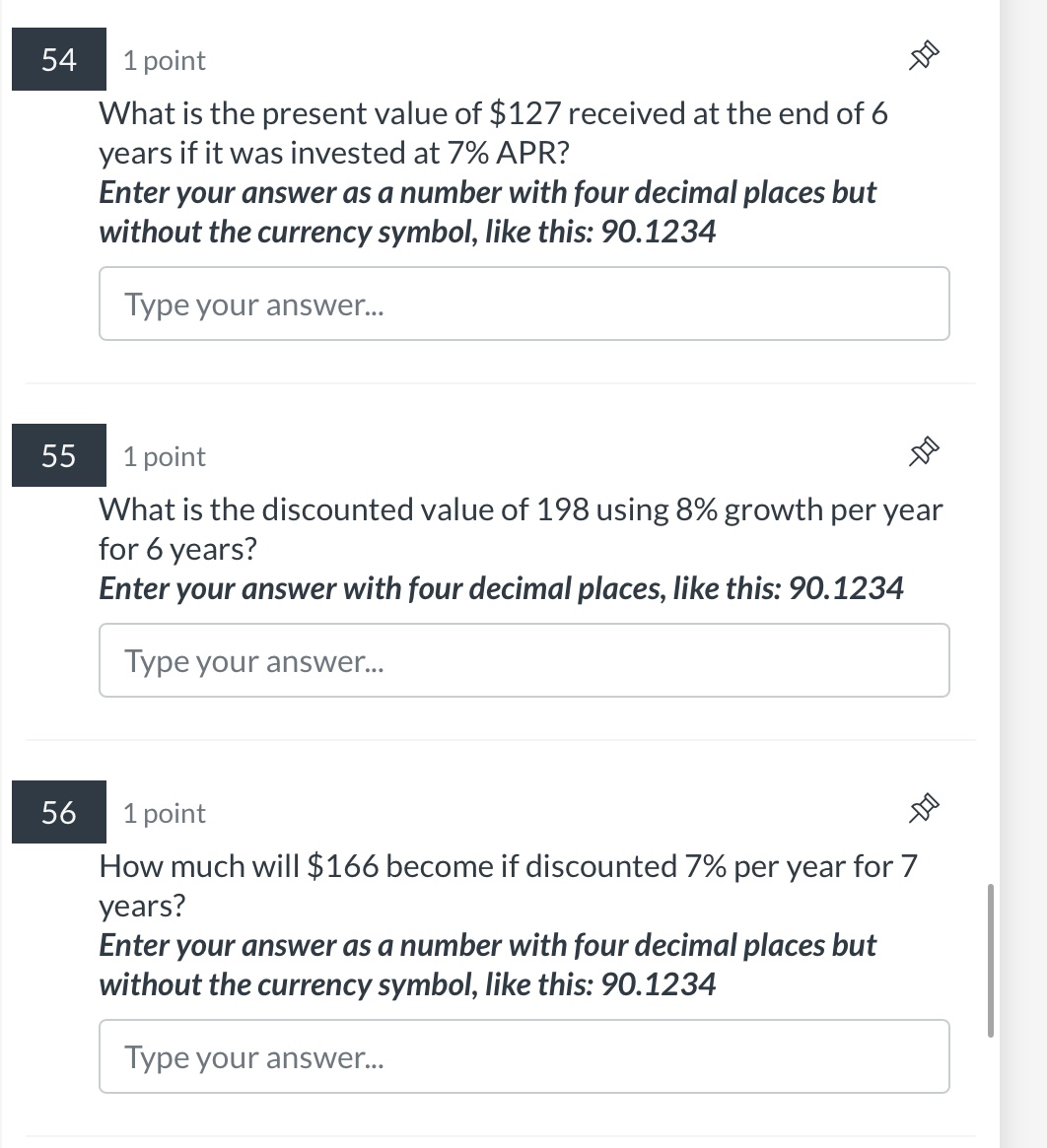
Task: Select the question 55 number badge
Action: [58, 455]
